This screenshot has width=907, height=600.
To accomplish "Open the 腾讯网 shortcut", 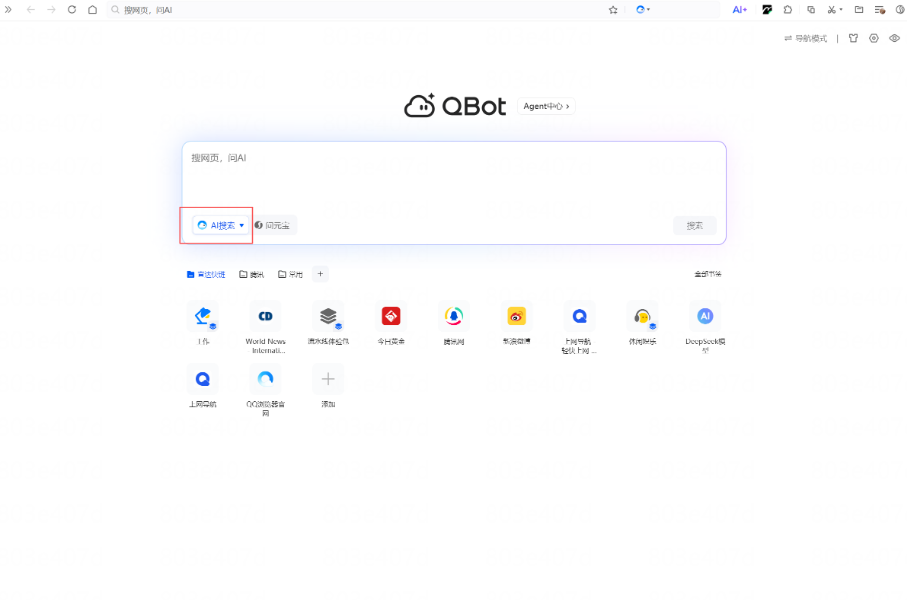I will coord(454,317).
